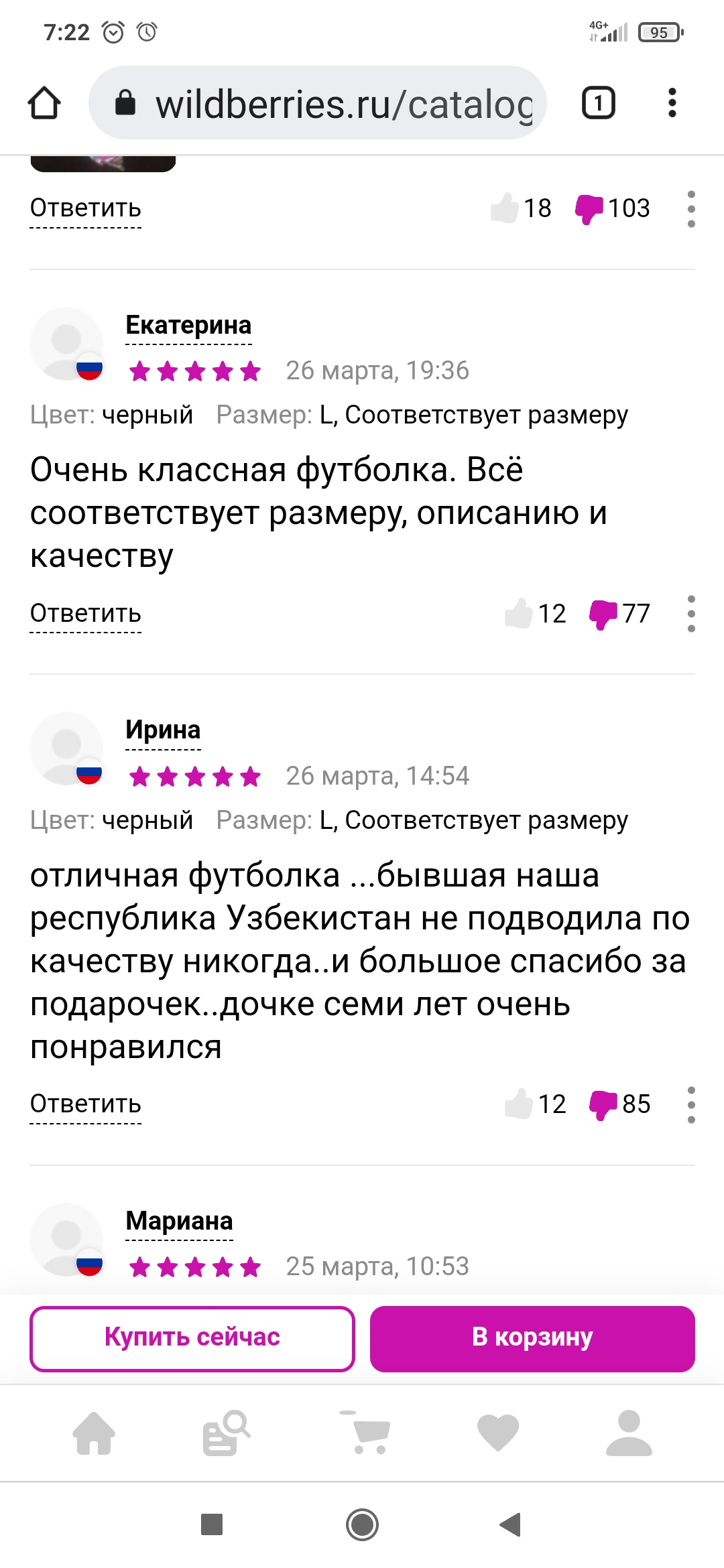Open more options for Ирина's review
724x1568 pixels.
tap(691, 1104)
